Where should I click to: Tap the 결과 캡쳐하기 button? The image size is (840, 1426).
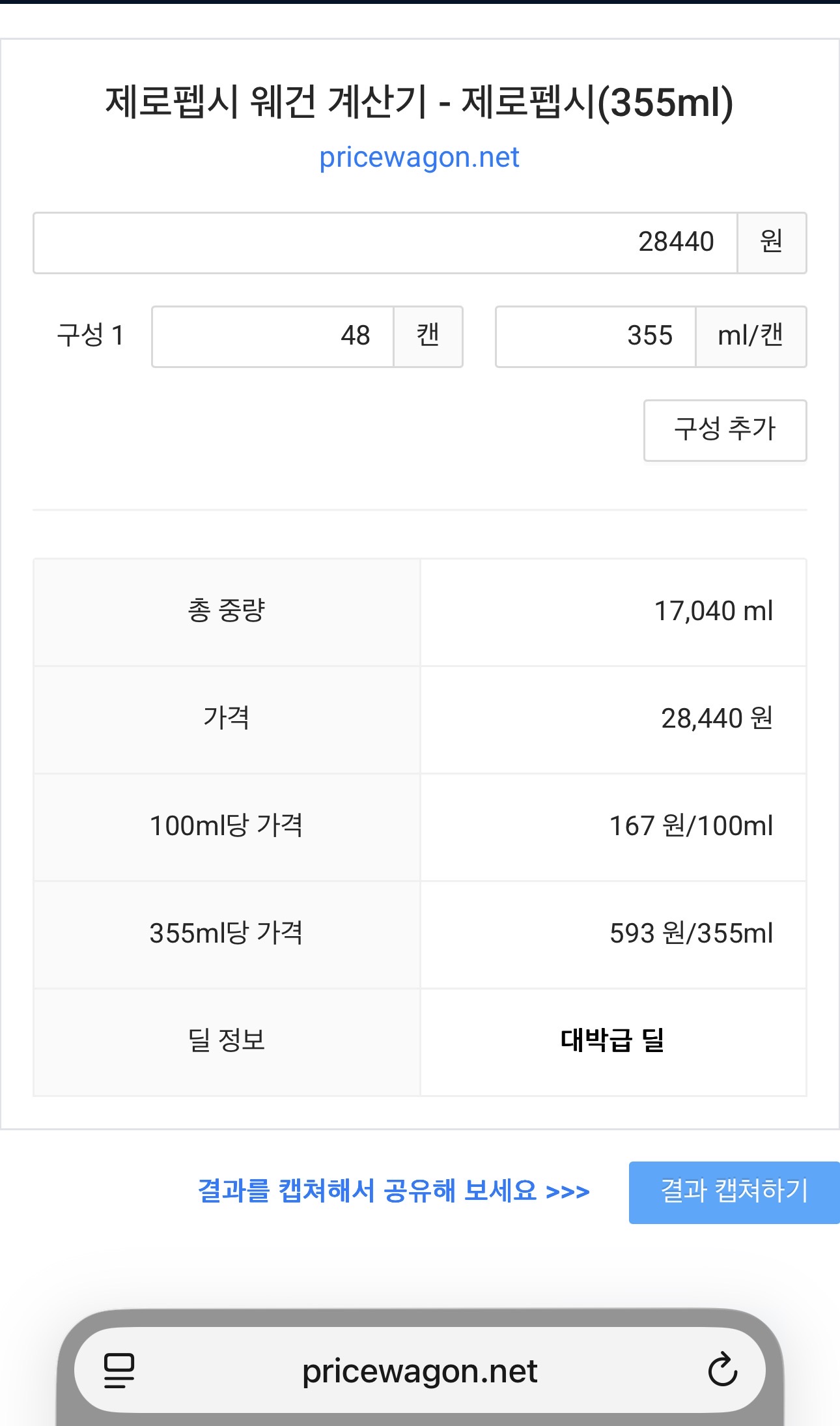[x=734, y=1192]
